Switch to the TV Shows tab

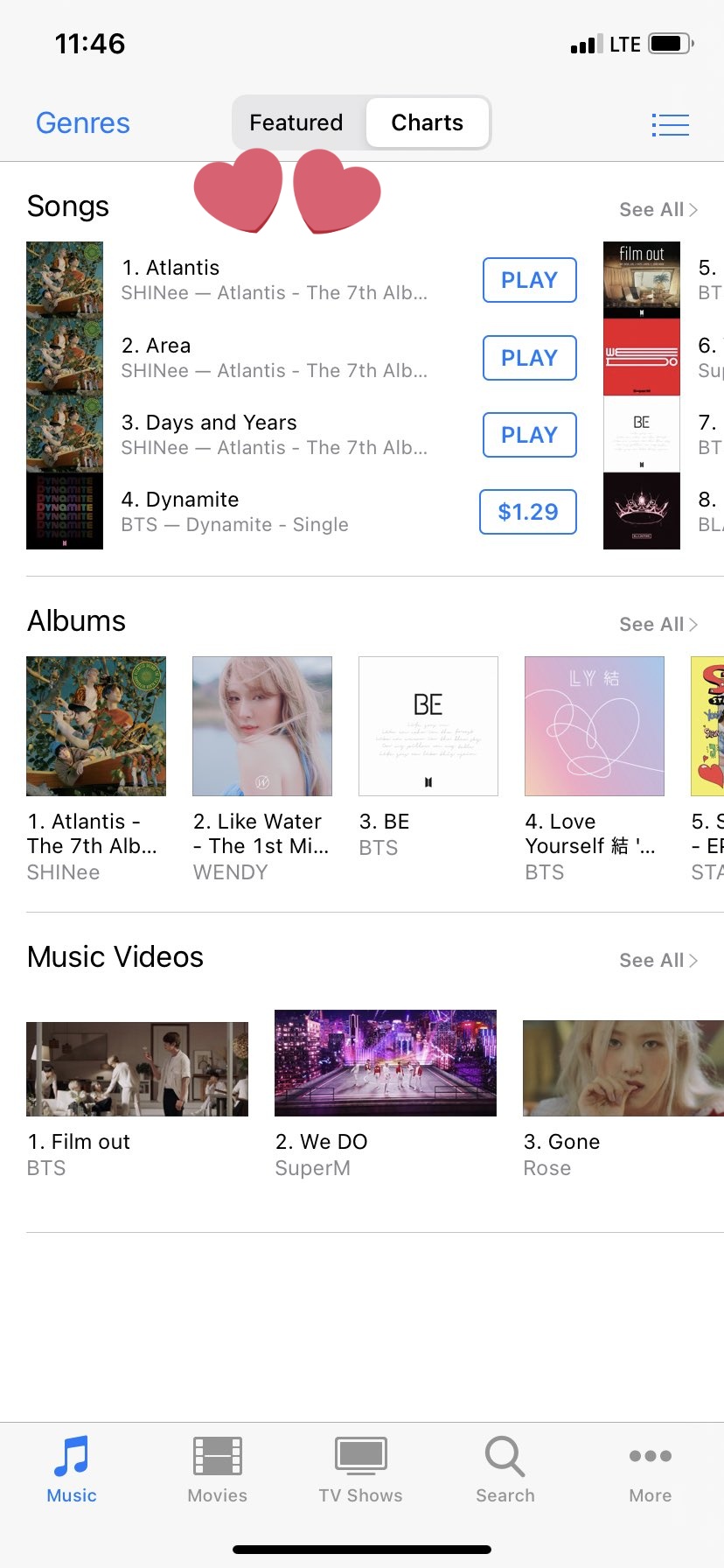click(x=360, y=1470)
